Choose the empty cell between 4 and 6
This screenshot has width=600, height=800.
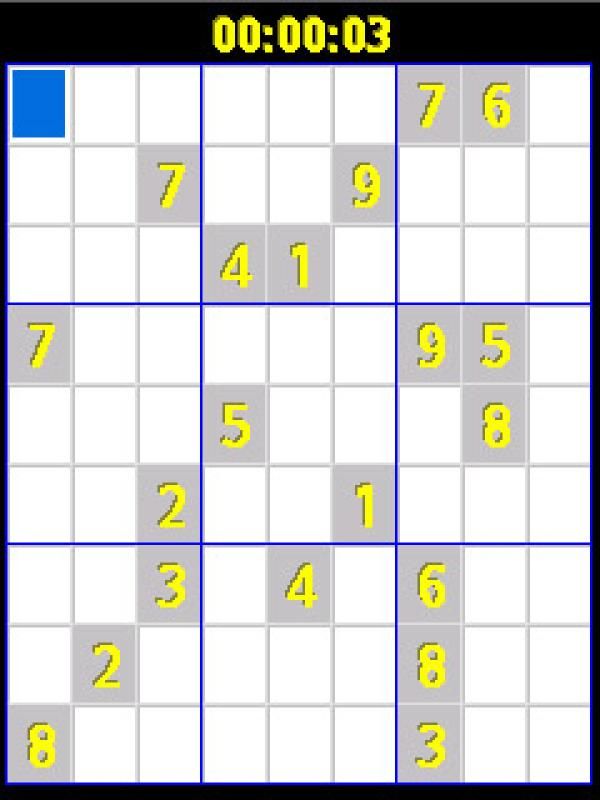pyautogui.click(x=365, y=585)
